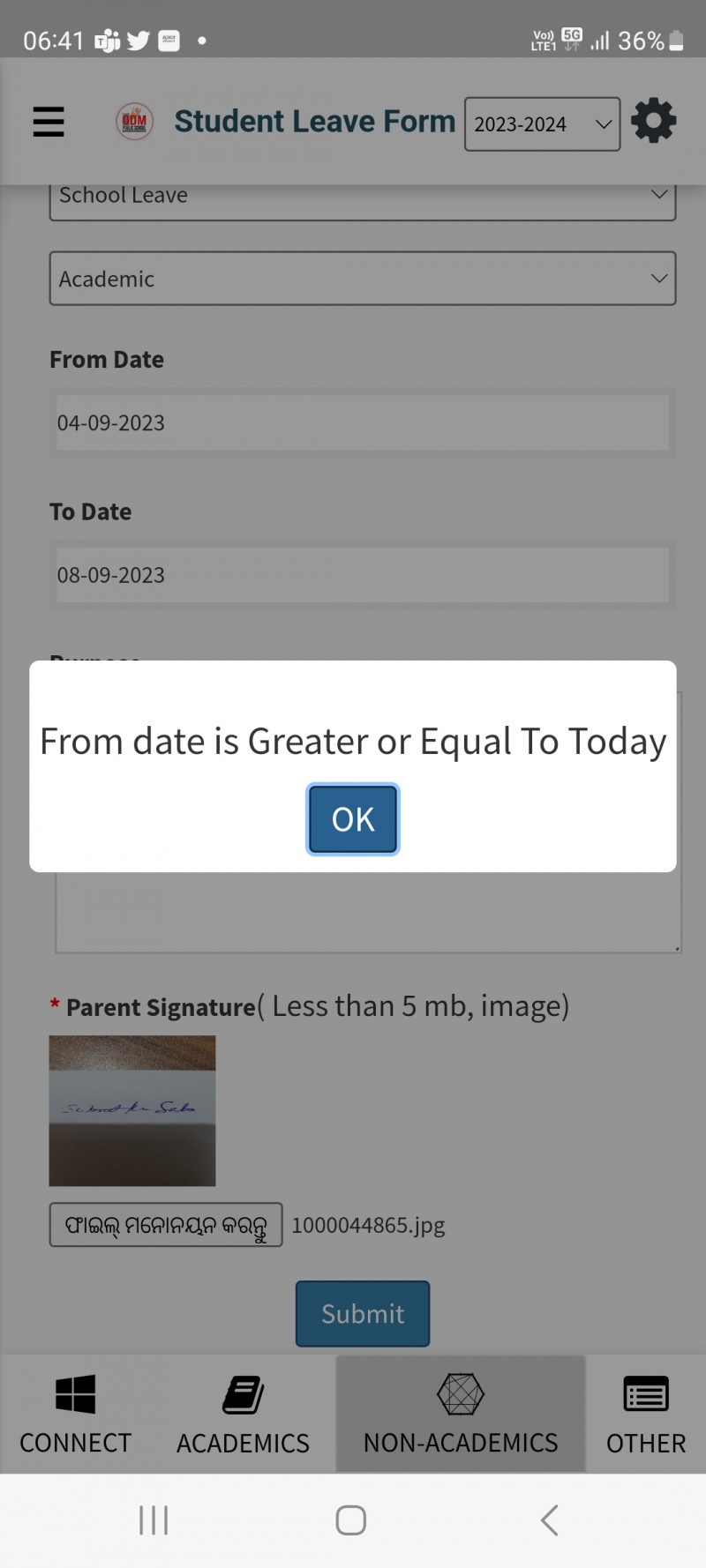The image size is (706, 1568).
Task: Go to the system home screen
Action: [351, 1520]
